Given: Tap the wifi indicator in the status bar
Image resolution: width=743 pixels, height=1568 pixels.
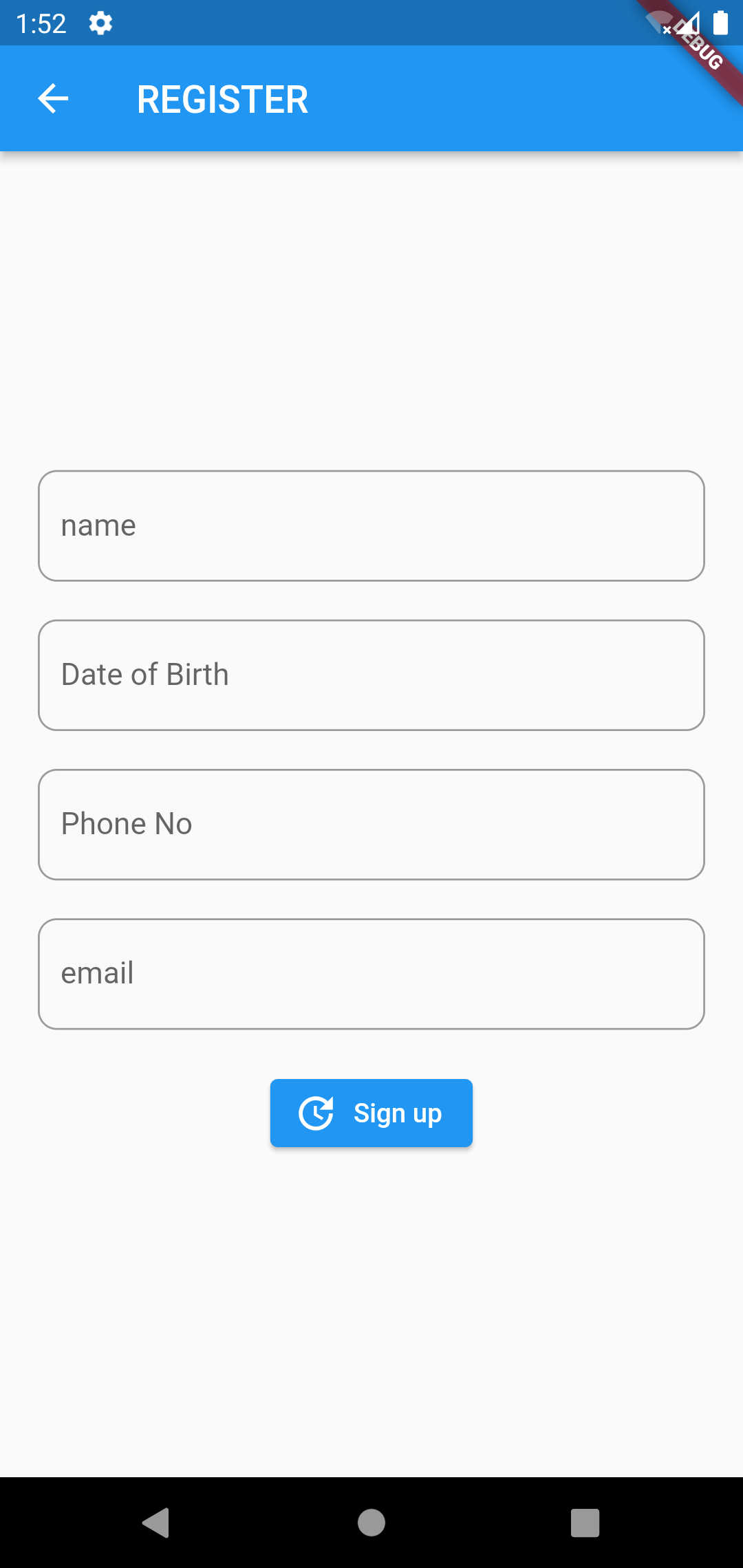Looking at the screenshot, I should 658,23.
